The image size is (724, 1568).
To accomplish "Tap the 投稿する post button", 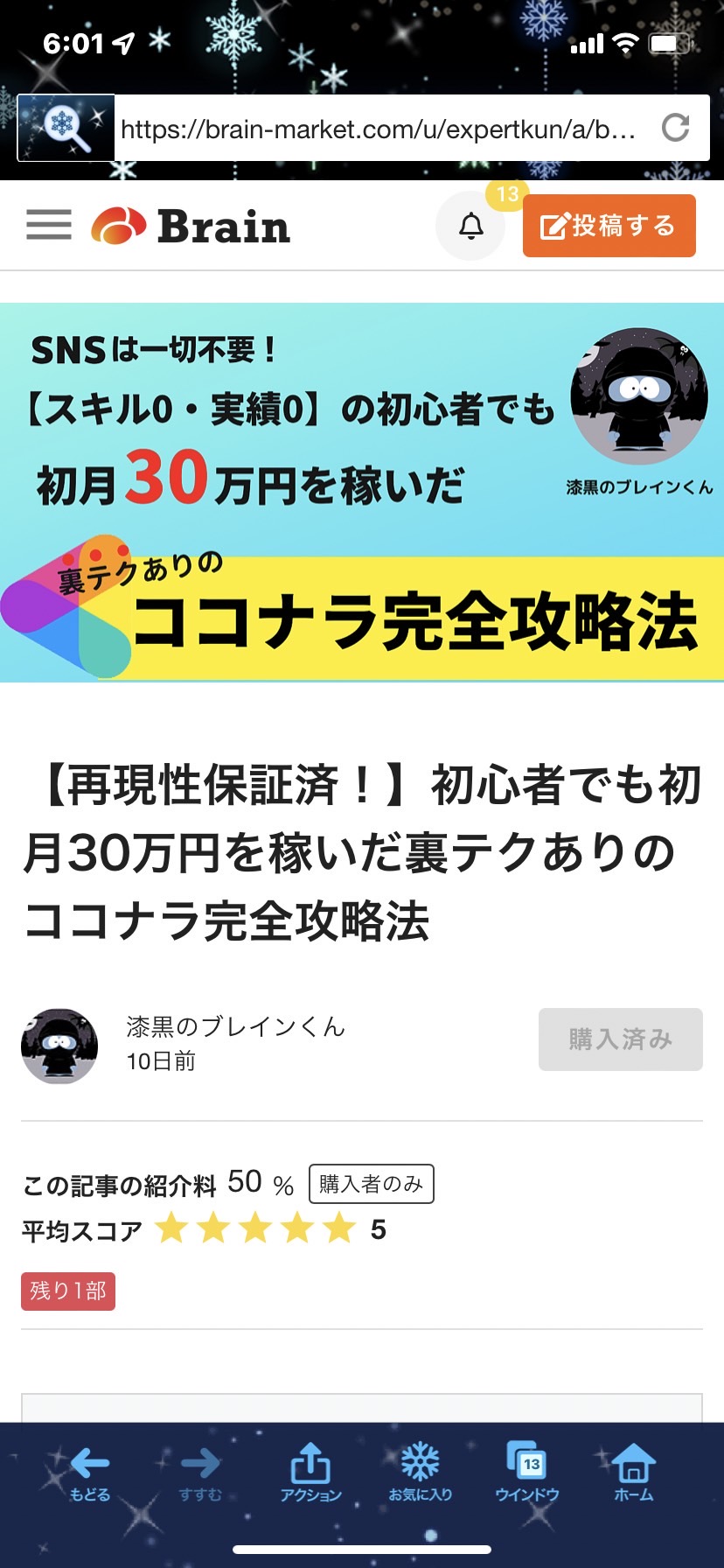I will (x=609, y=226).
